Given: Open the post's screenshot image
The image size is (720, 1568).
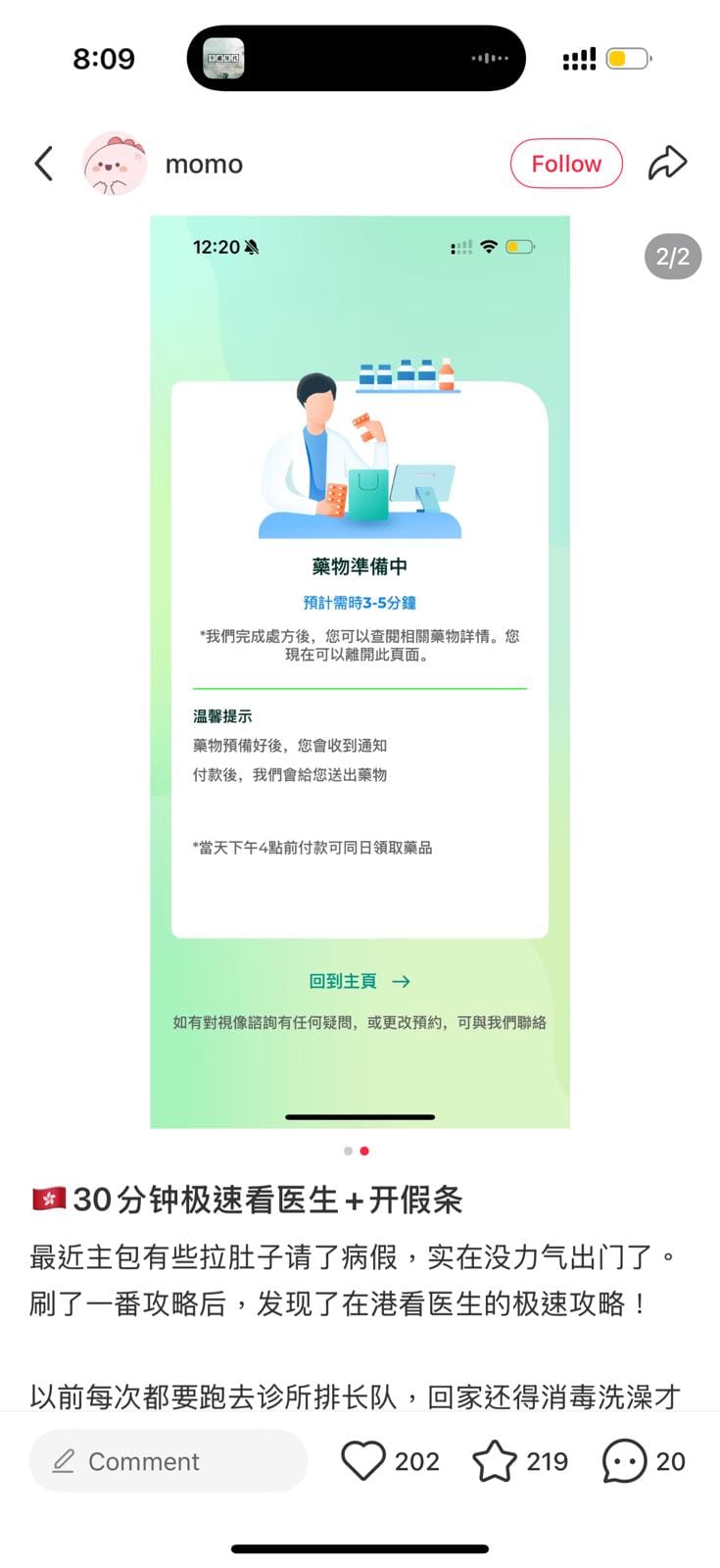Looking at the screenshot, I should click(360, 671).
